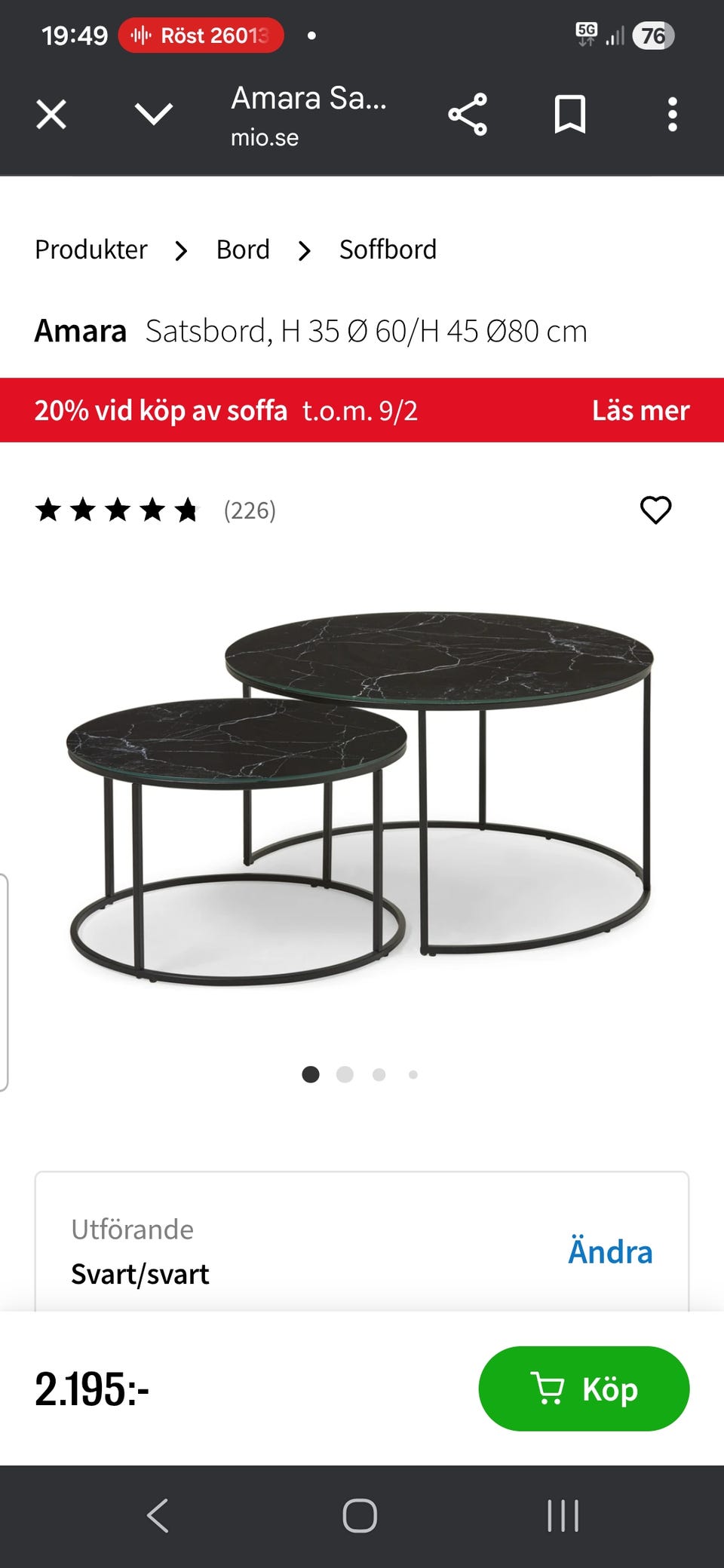Navigate to the Soffbord breadcrumb
The width and height of the screenshot is (724, 1568).
click(388, 250)
